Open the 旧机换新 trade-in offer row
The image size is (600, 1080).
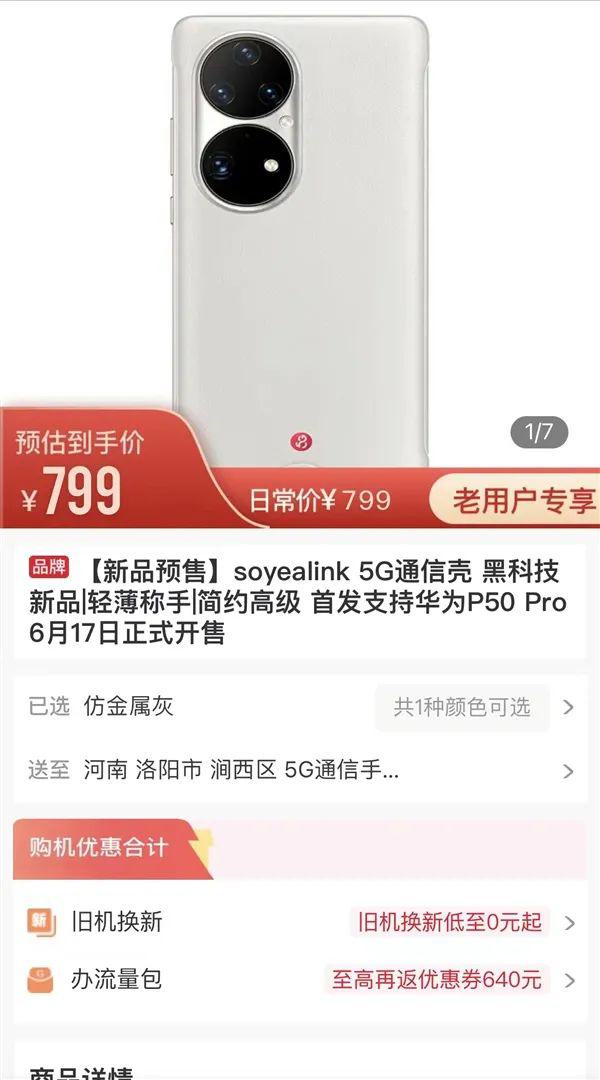[x=300, y=922]
